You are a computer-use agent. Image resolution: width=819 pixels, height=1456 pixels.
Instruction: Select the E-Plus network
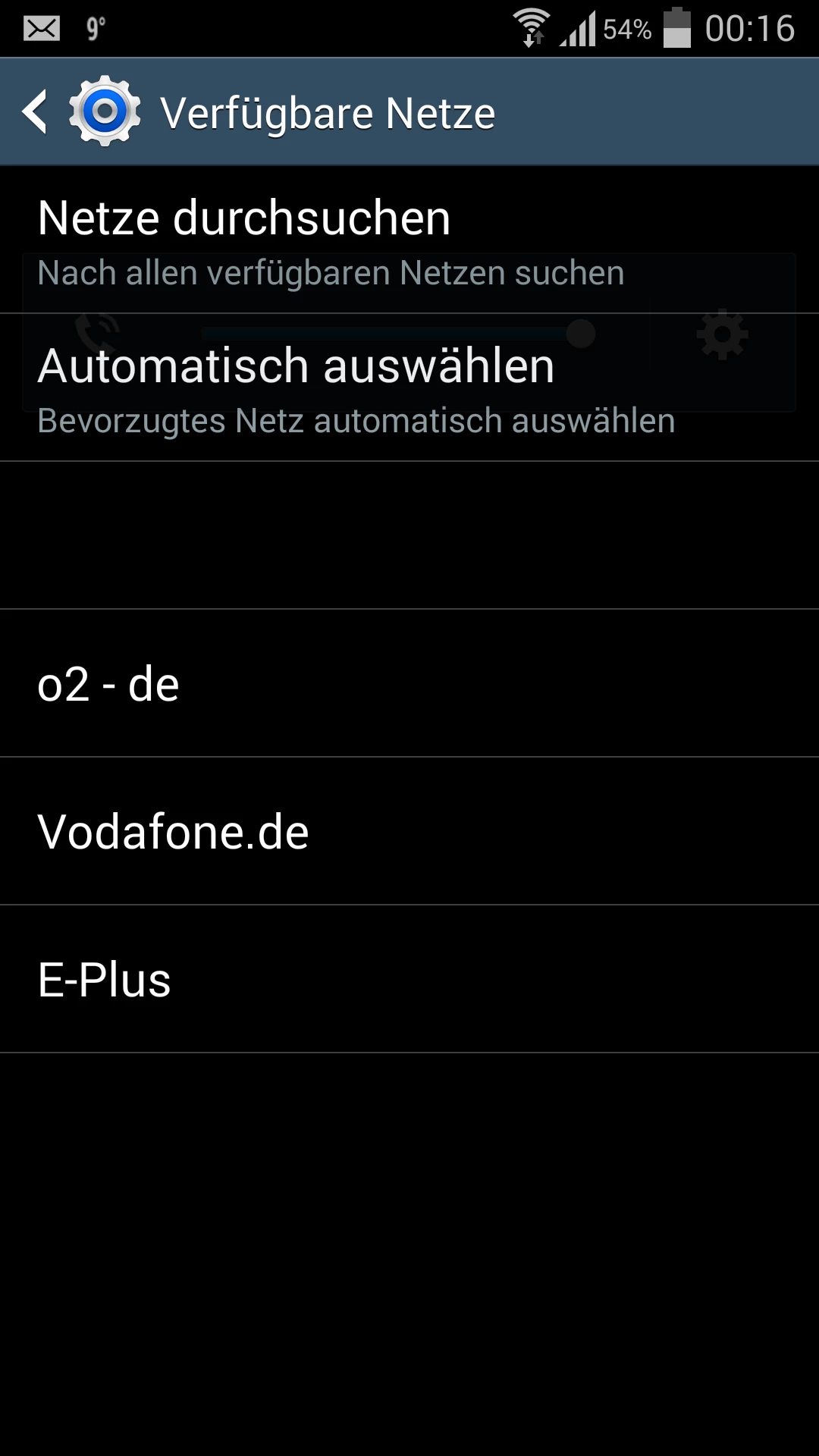(409, 979)
